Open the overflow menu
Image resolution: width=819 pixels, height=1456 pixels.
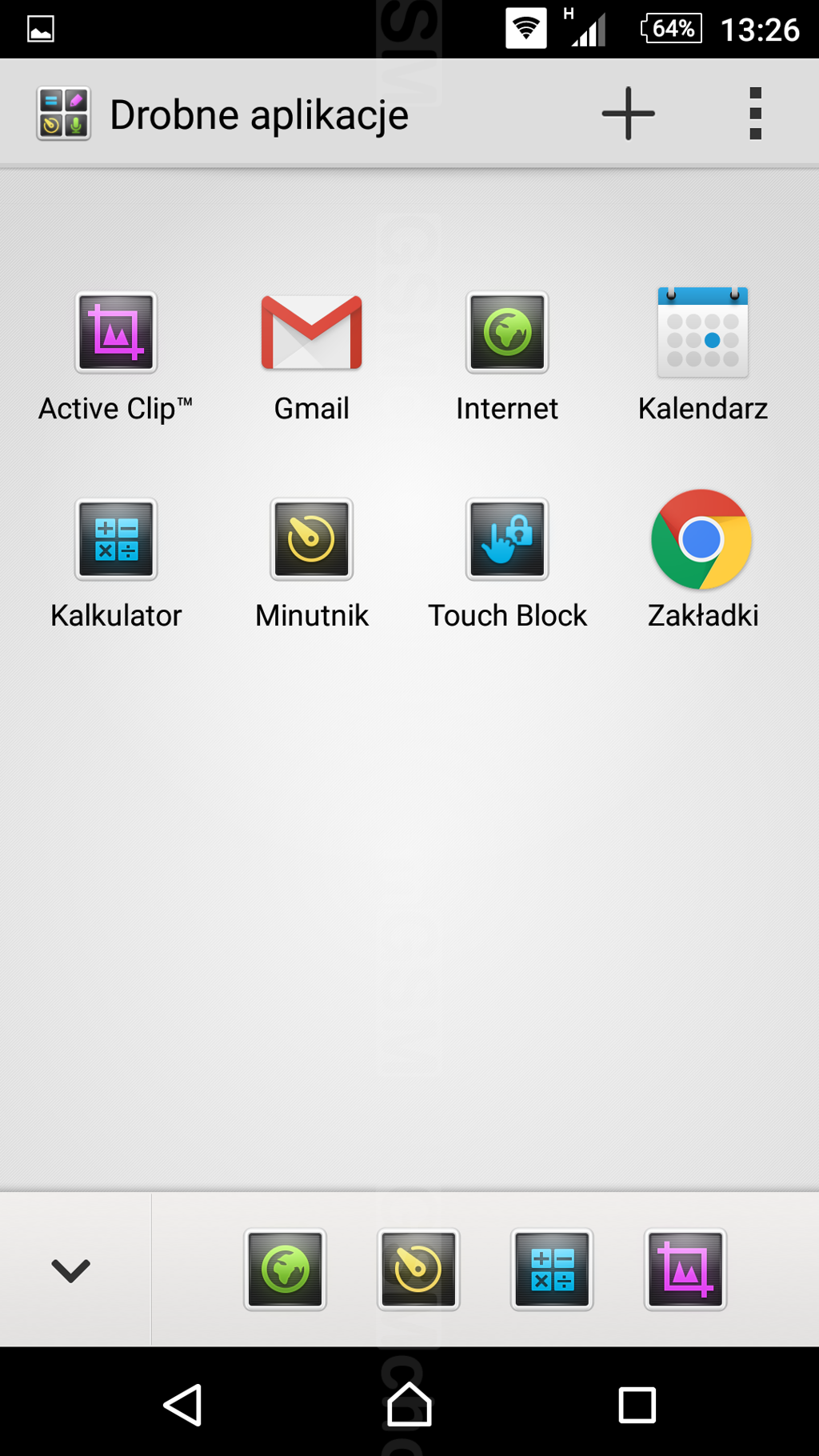[755, 114]
